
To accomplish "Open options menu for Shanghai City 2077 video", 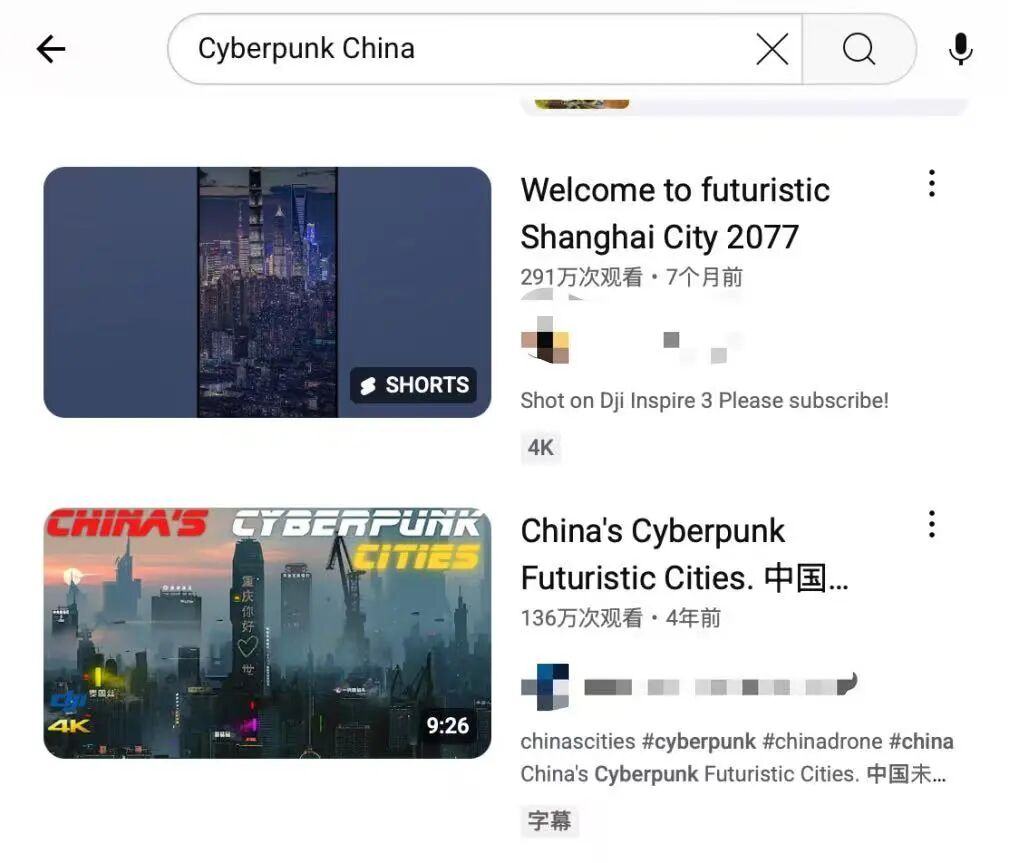I will point(931,184).
